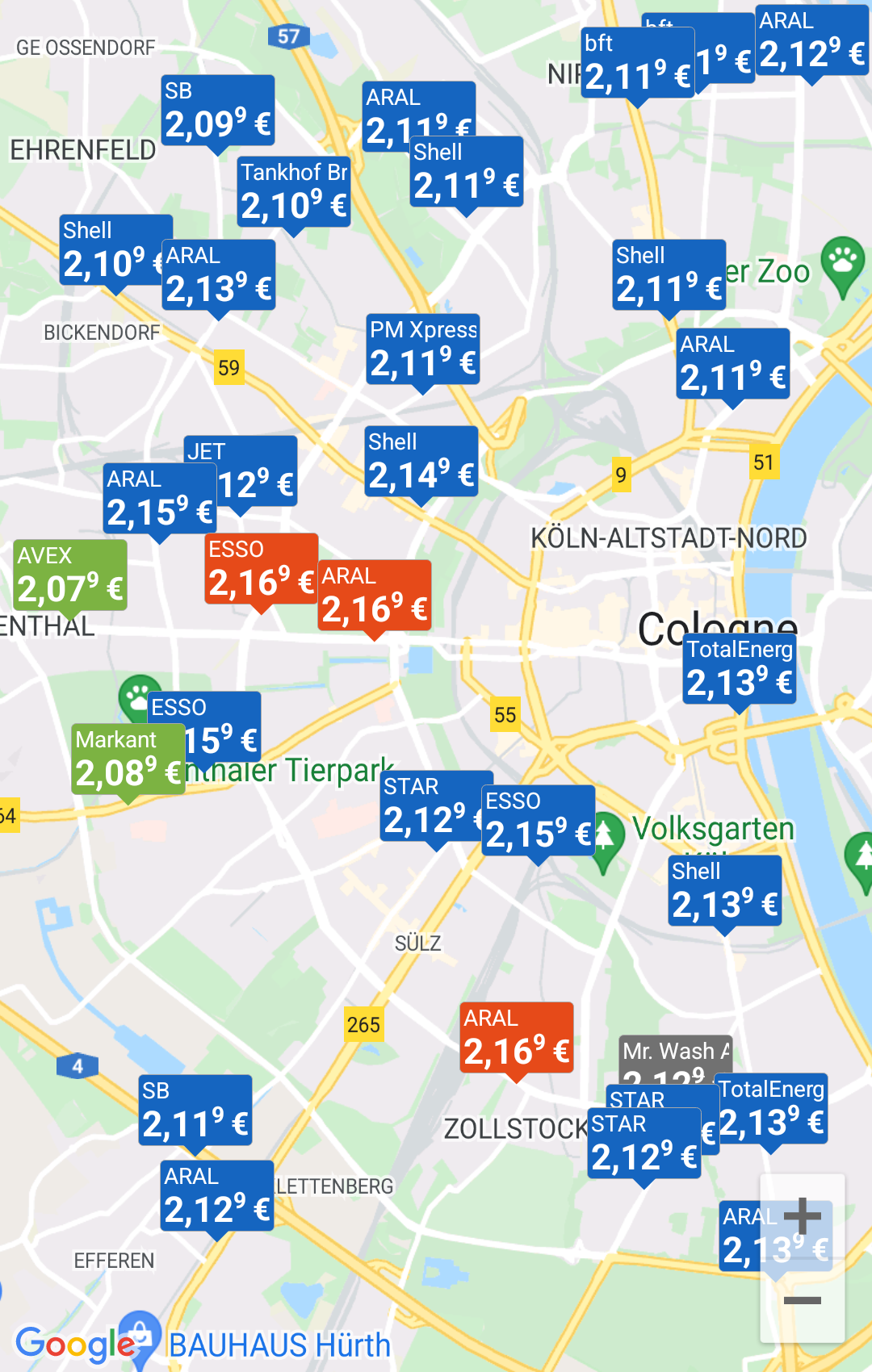Select ARAL marker near Efferen 2,12 €
Screen dimensions: 872x1372
tap(216, 1196)
